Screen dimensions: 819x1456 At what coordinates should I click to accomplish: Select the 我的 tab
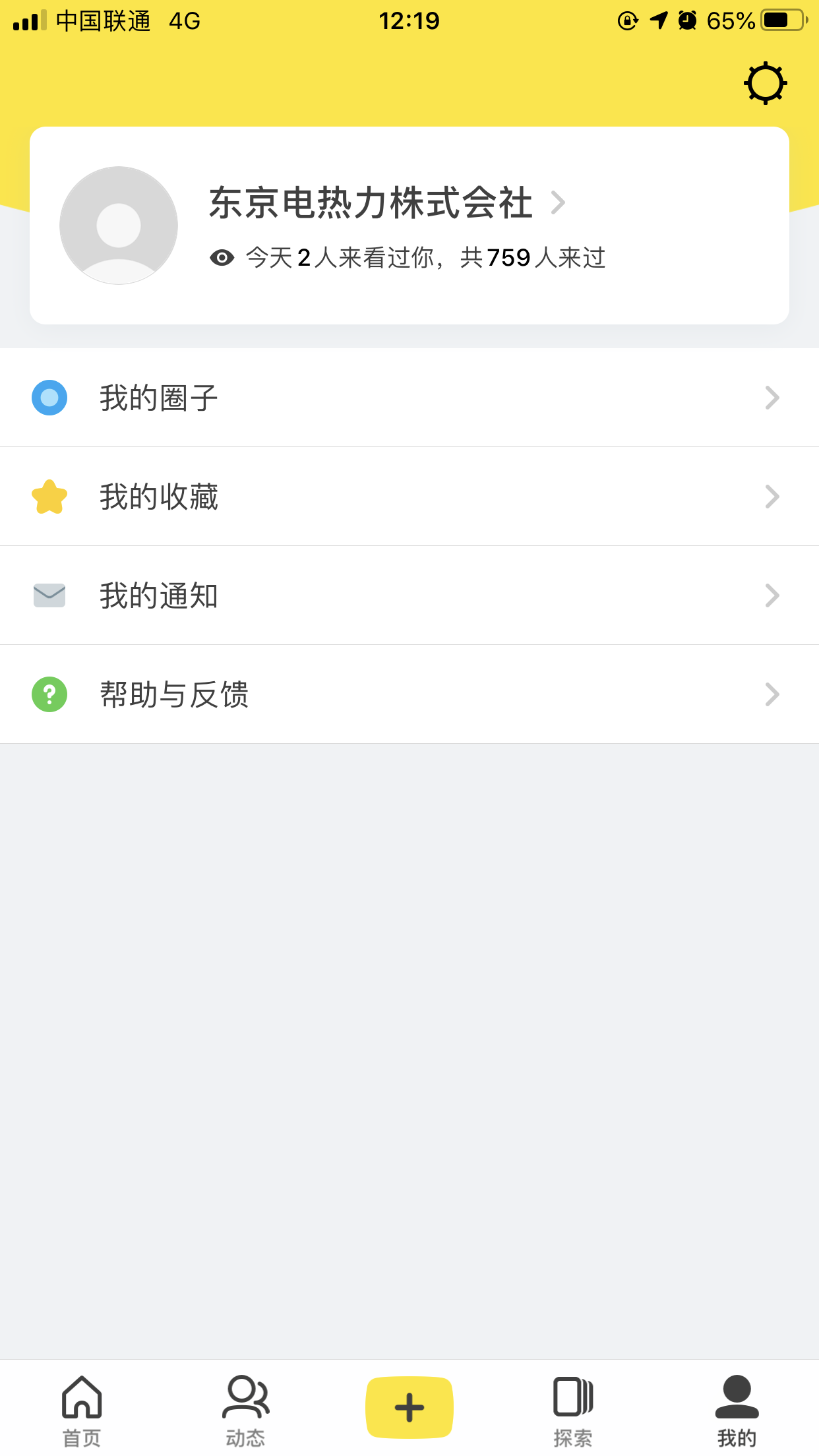[737, 1410]
